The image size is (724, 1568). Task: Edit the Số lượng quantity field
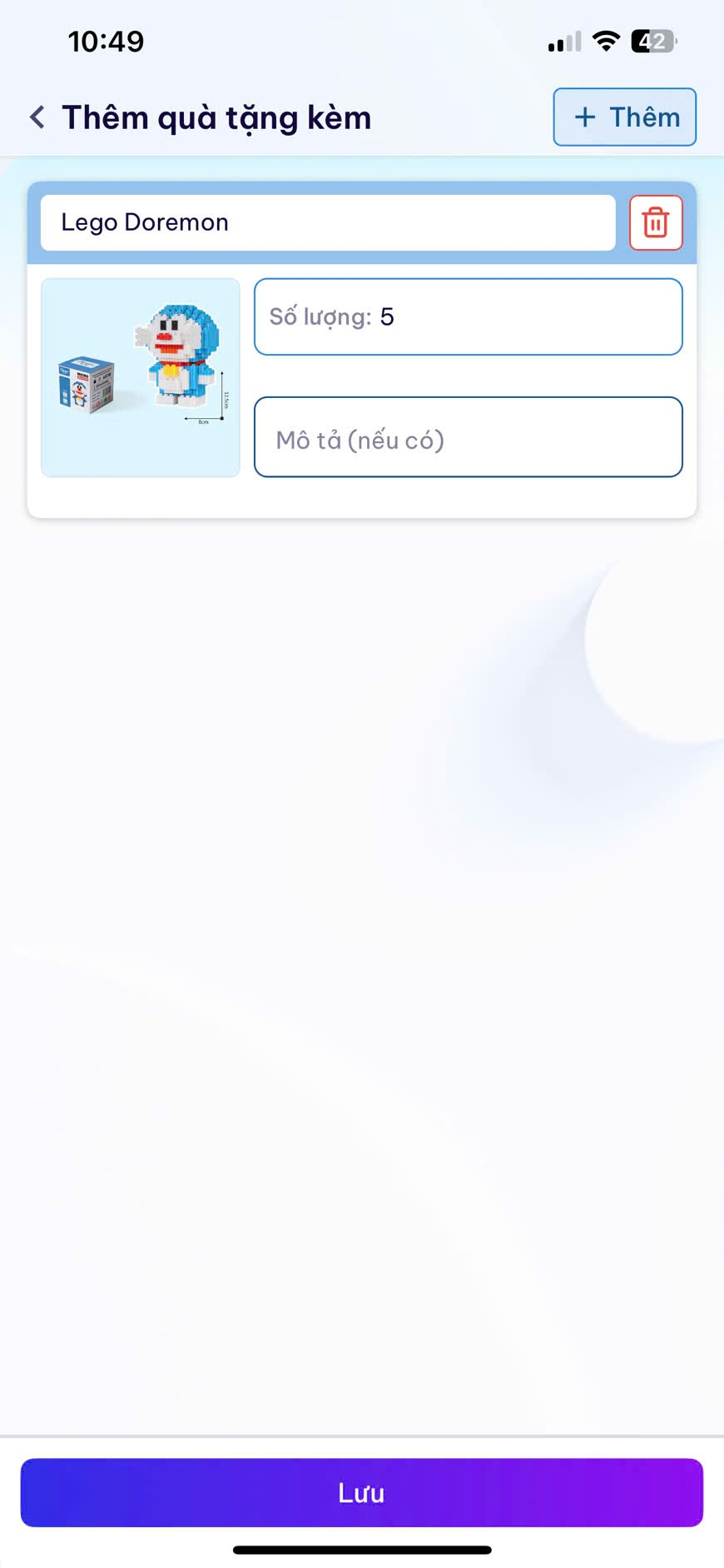(468, 316)
